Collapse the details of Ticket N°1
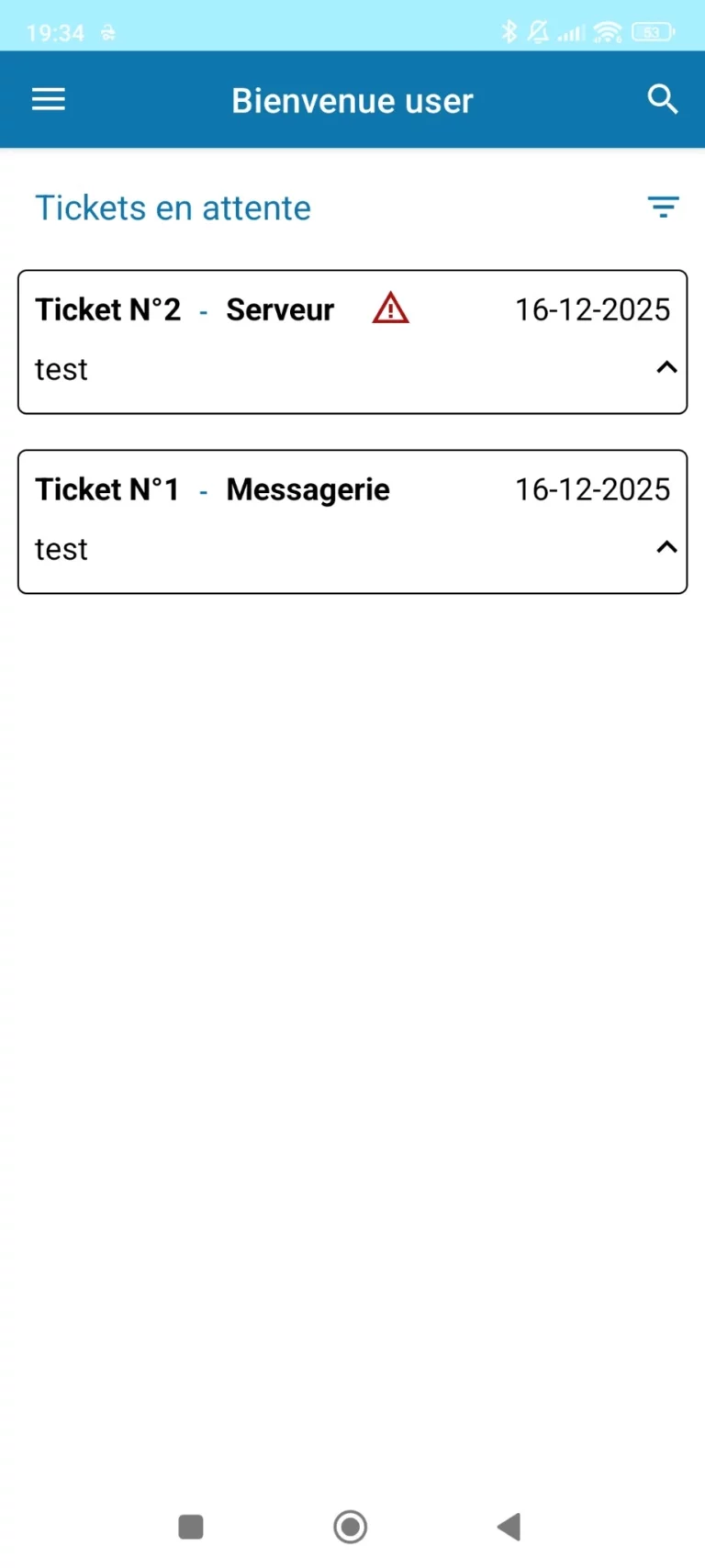Screen dimensions: 705x1568 666,547
